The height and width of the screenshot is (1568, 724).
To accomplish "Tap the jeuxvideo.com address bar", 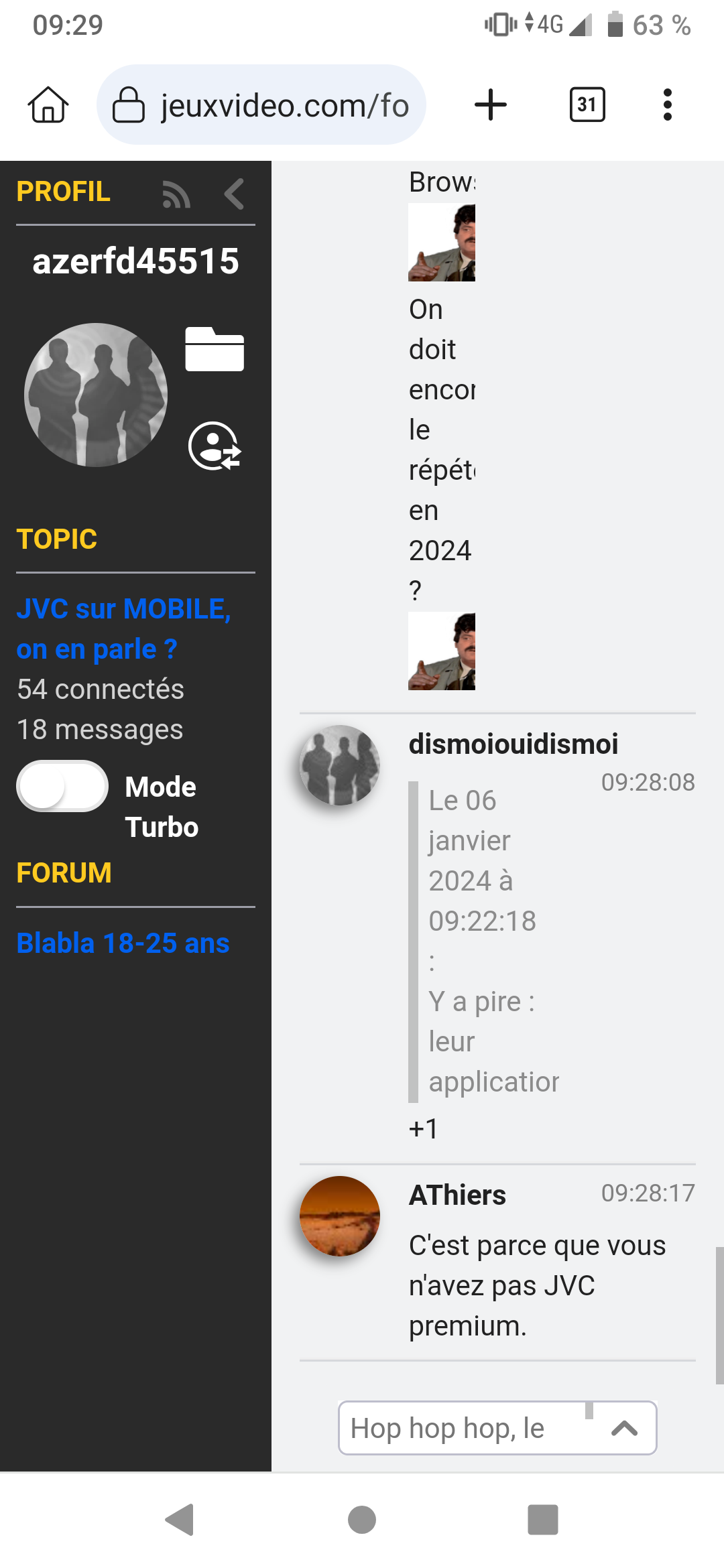I will tap(261, 105).
